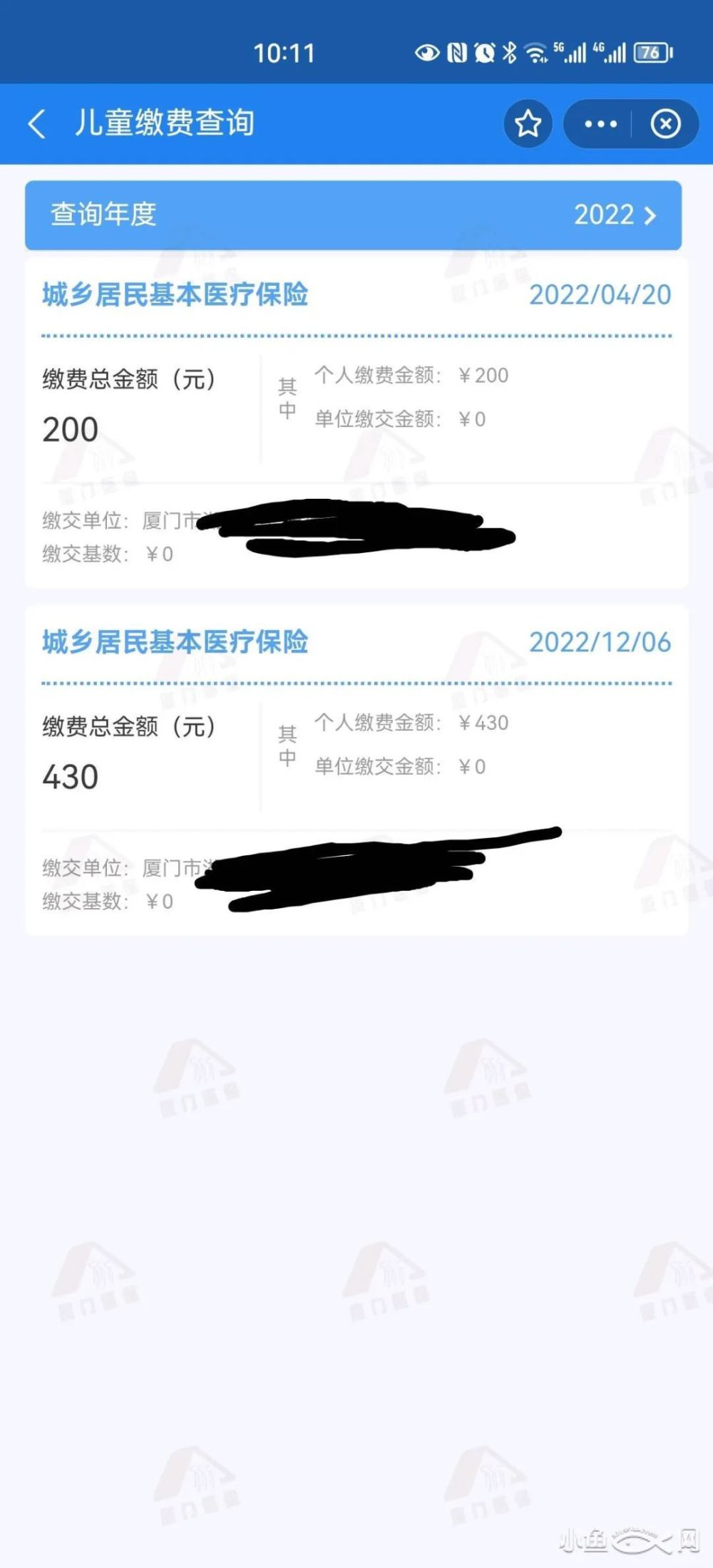Screen dimensions: 713x1568
Task: Change the 查询年度 from 2022
Action: (354, 215)
